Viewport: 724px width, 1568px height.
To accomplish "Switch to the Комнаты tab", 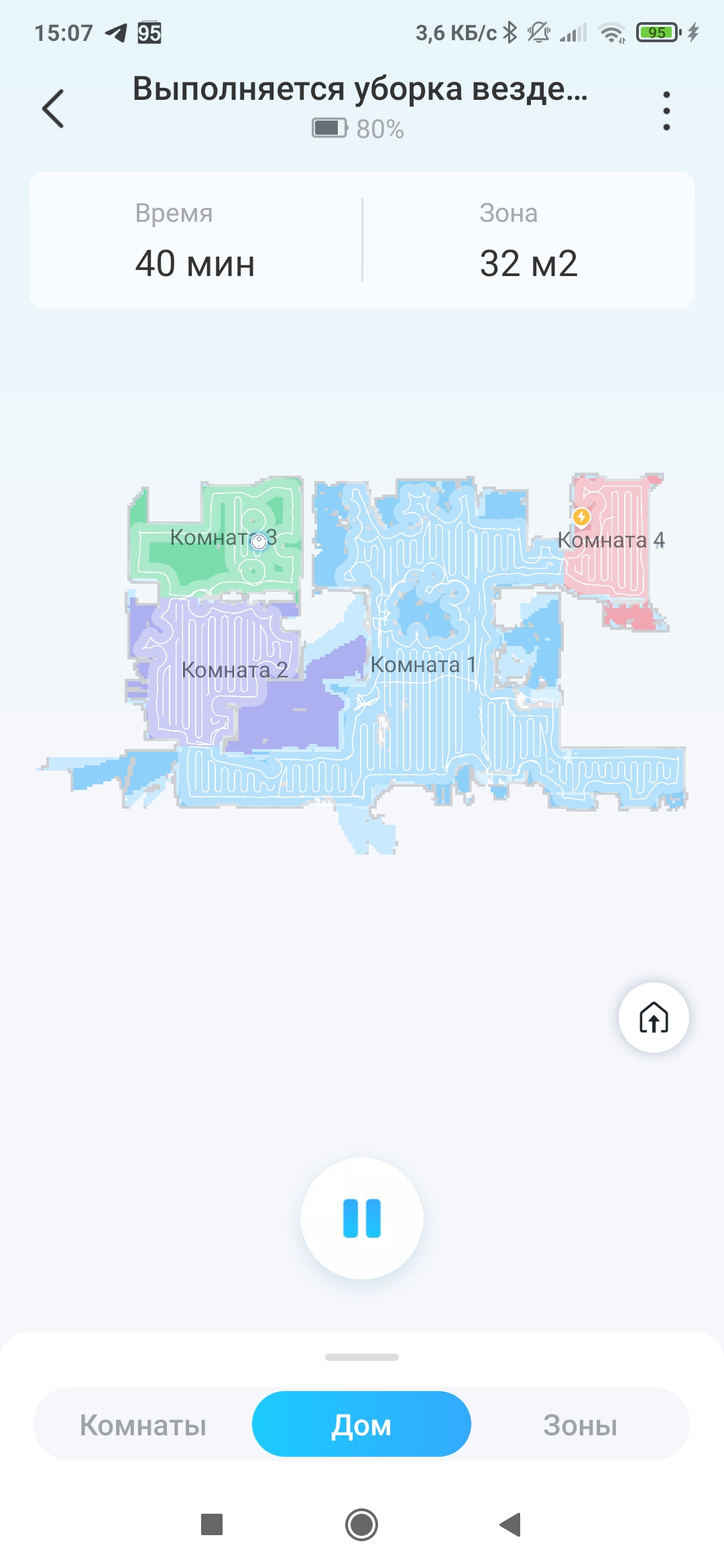I will (143, 1425).
